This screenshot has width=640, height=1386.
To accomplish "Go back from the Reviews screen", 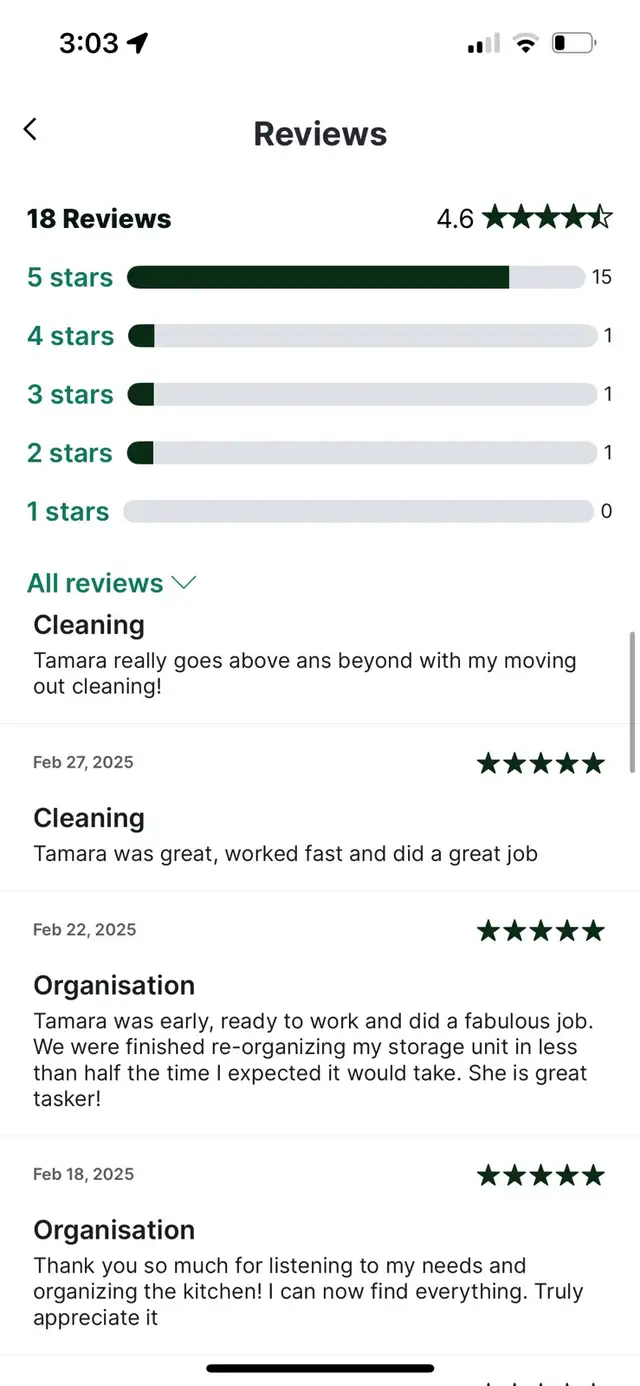I will click(x=30, y=129).
